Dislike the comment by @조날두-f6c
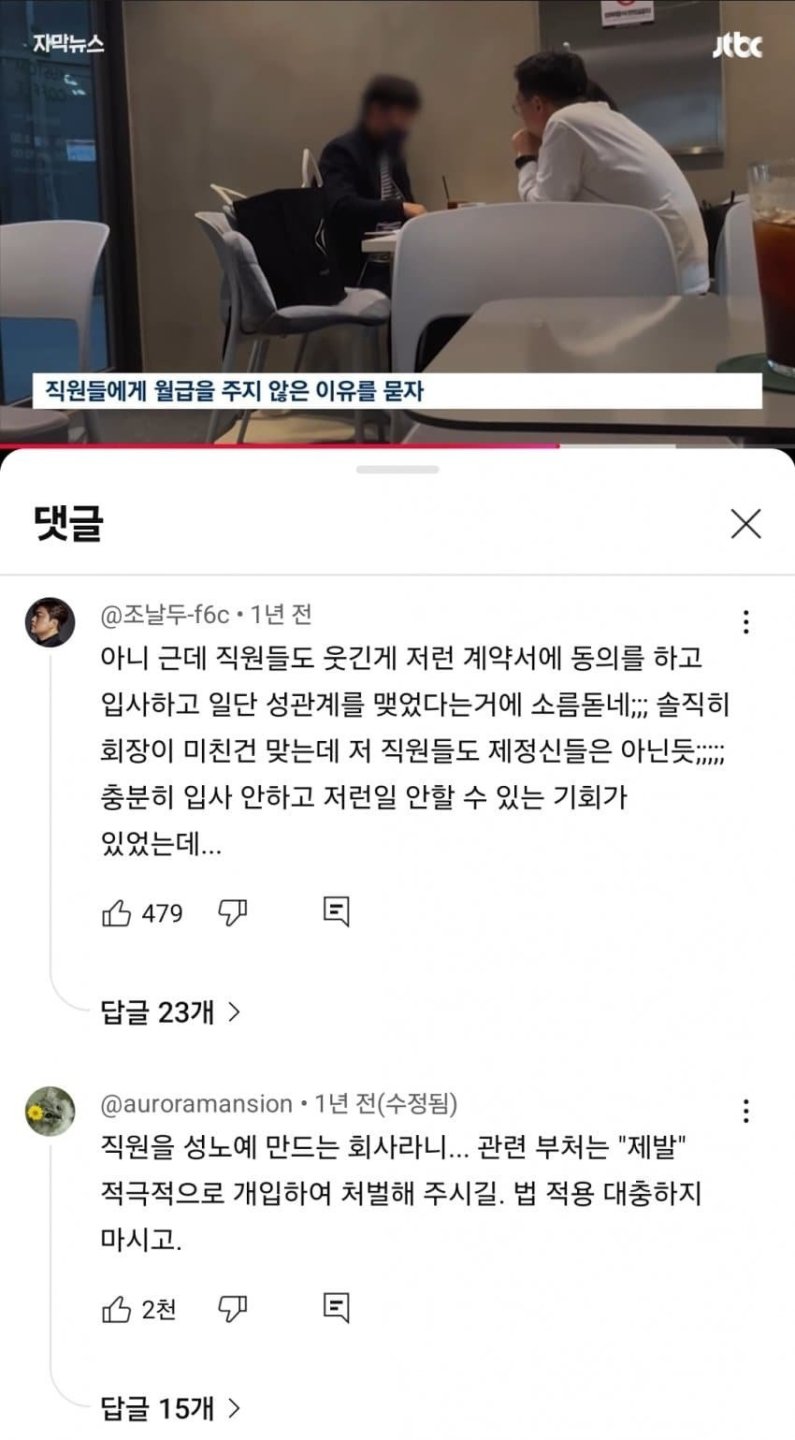This screenshot has width=795, height=1440. pyautogui.click(x=233, y=912)
